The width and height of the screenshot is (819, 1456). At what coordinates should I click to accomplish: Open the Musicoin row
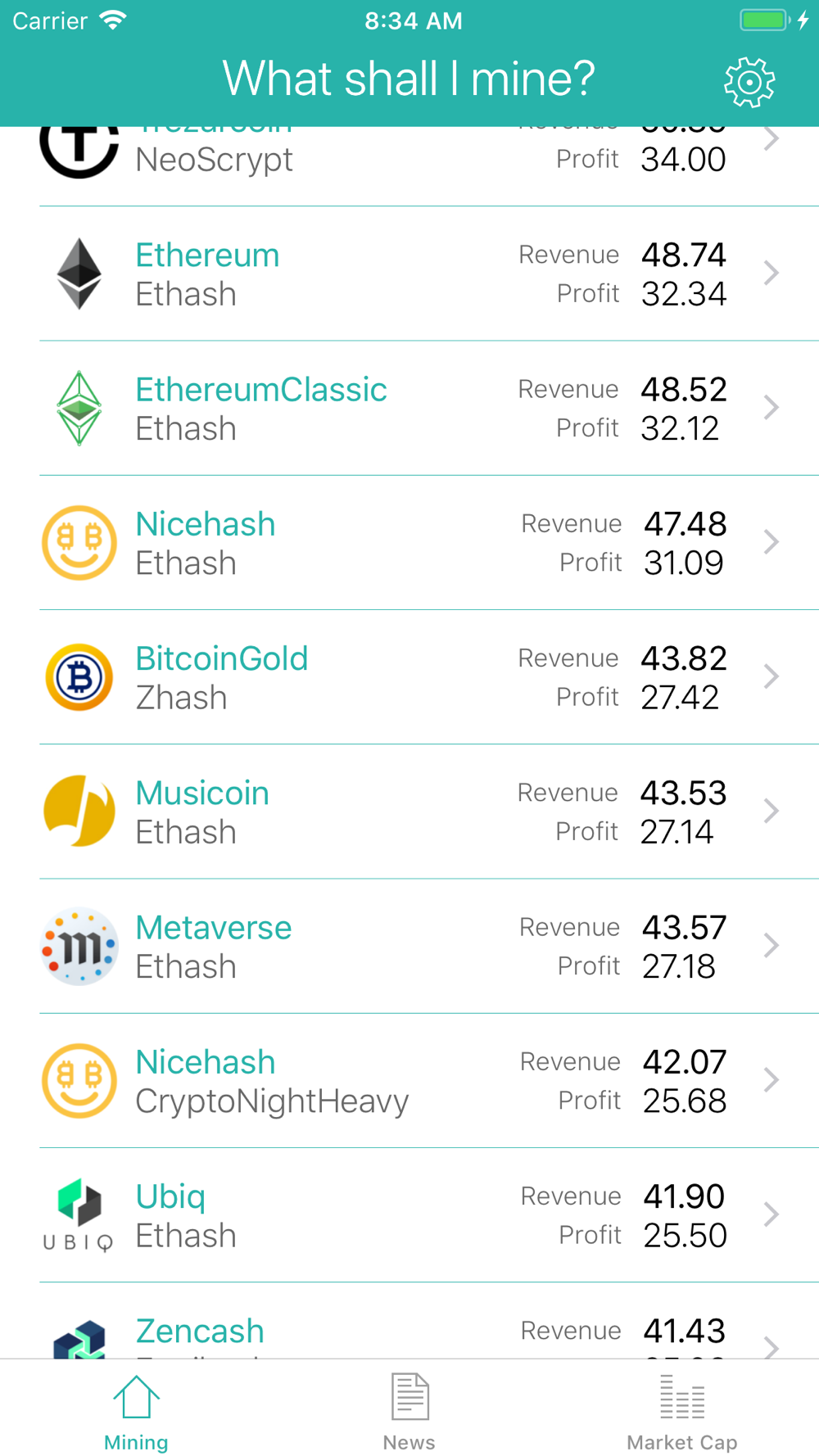coord(409,812)
